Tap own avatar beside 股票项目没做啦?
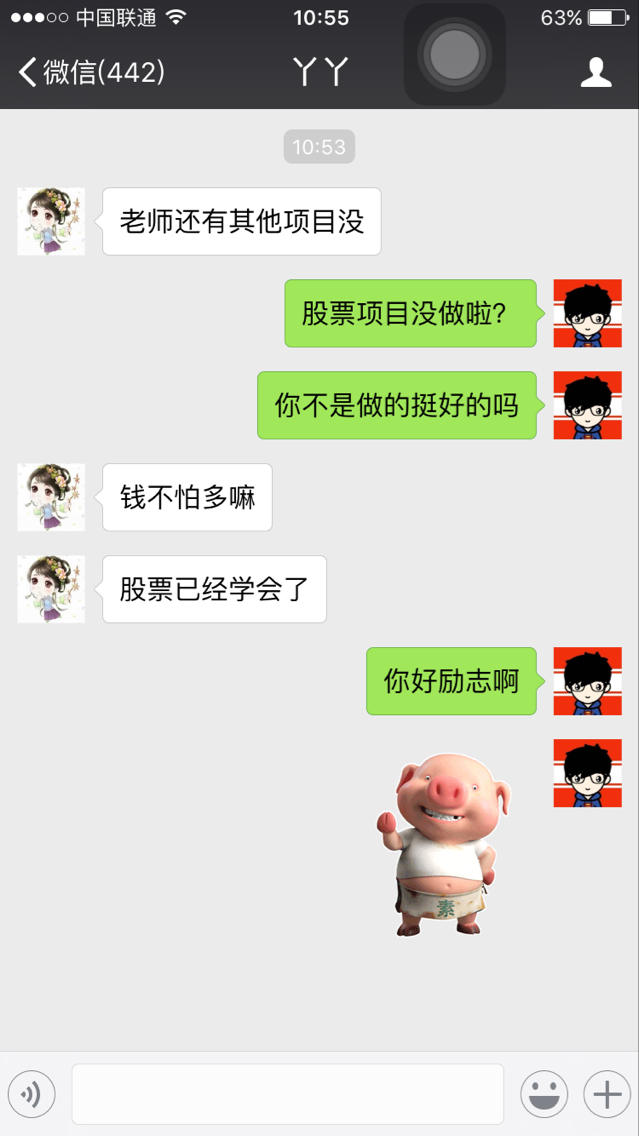This screenshot has width=639, height=1136. point(588,313)
